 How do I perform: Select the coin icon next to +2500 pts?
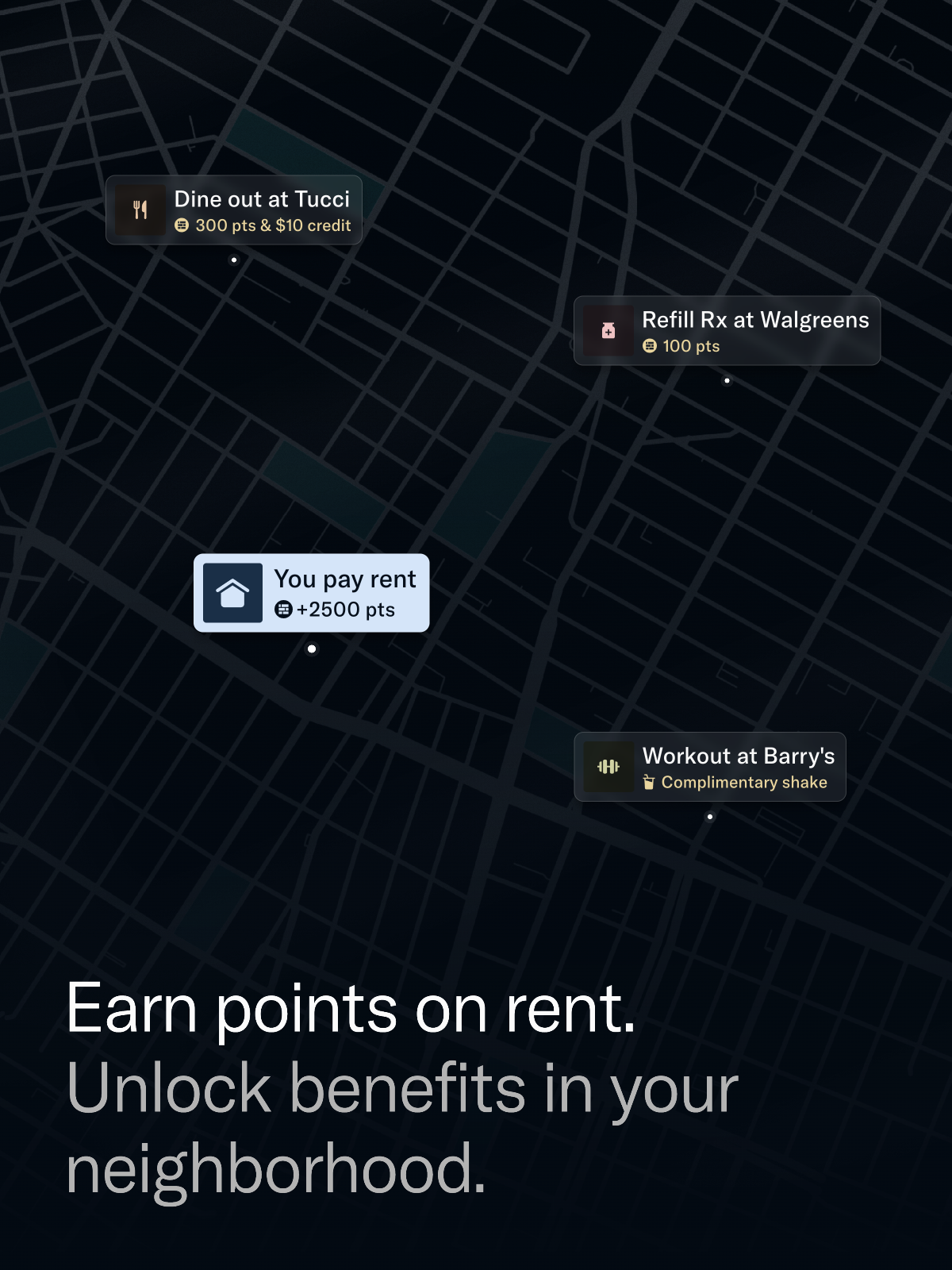click(x=284, y=610)
